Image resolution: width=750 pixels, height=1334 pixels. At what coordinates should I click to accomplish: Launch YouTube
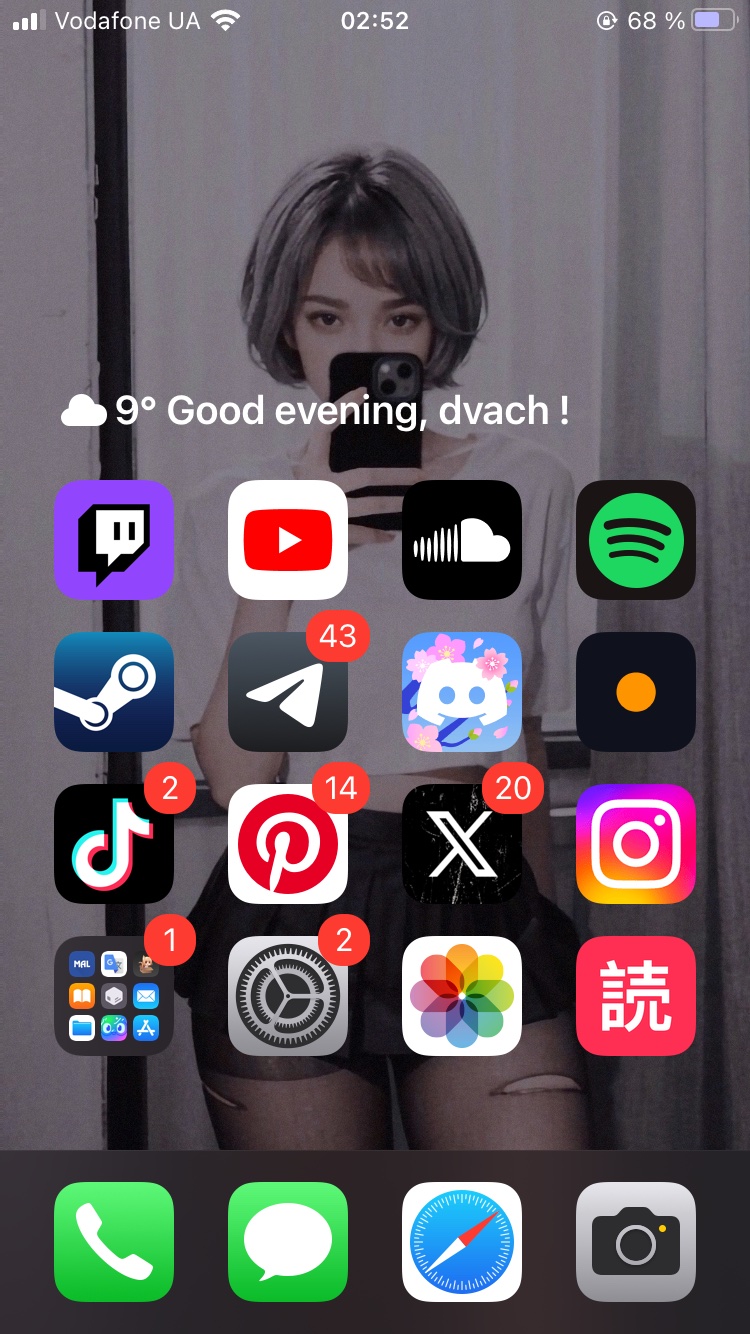(288, 540)
